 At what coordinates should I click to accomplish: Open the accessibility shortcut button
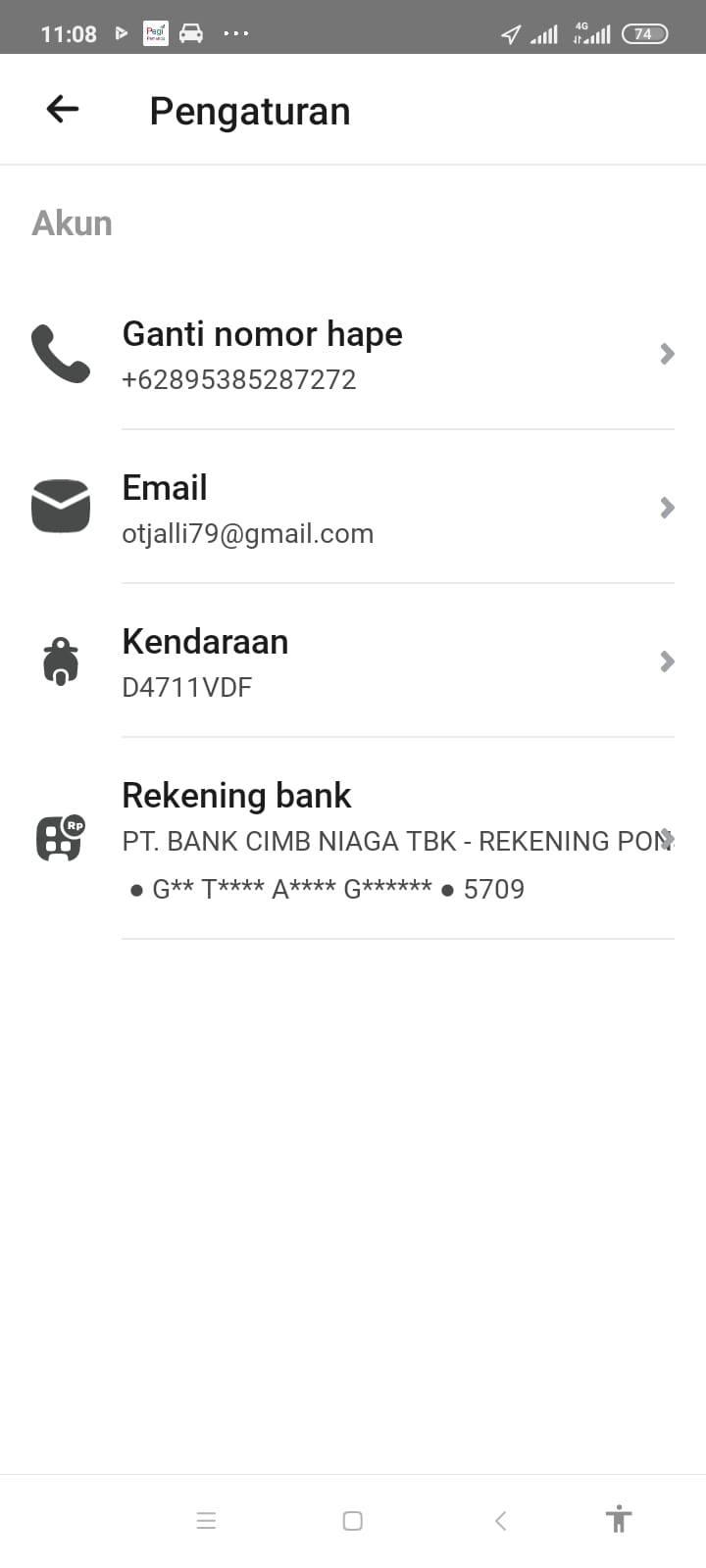[618, 1519]
